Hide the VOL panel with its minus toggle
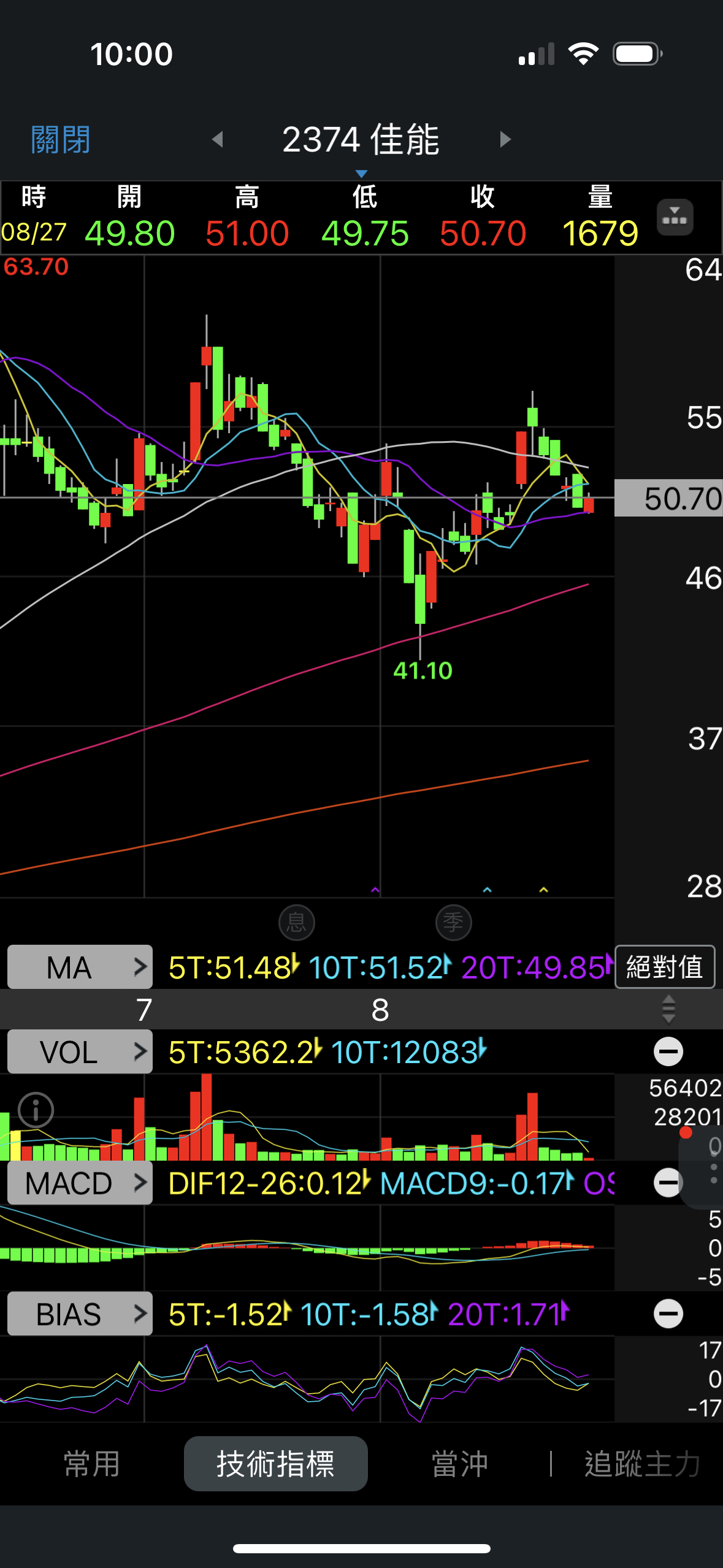Screen dimensions: 723x1568 pyautogui.click(x=668, y=1051)
